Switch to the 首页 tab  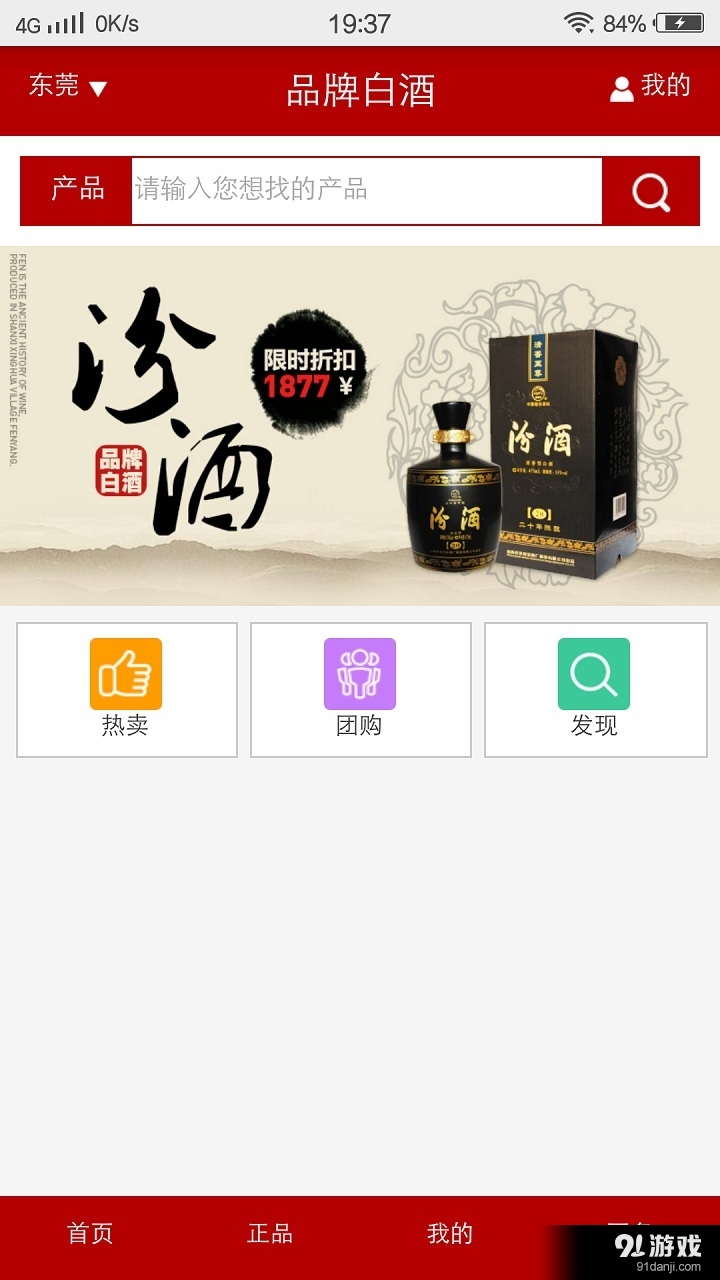click(88, 1235)
